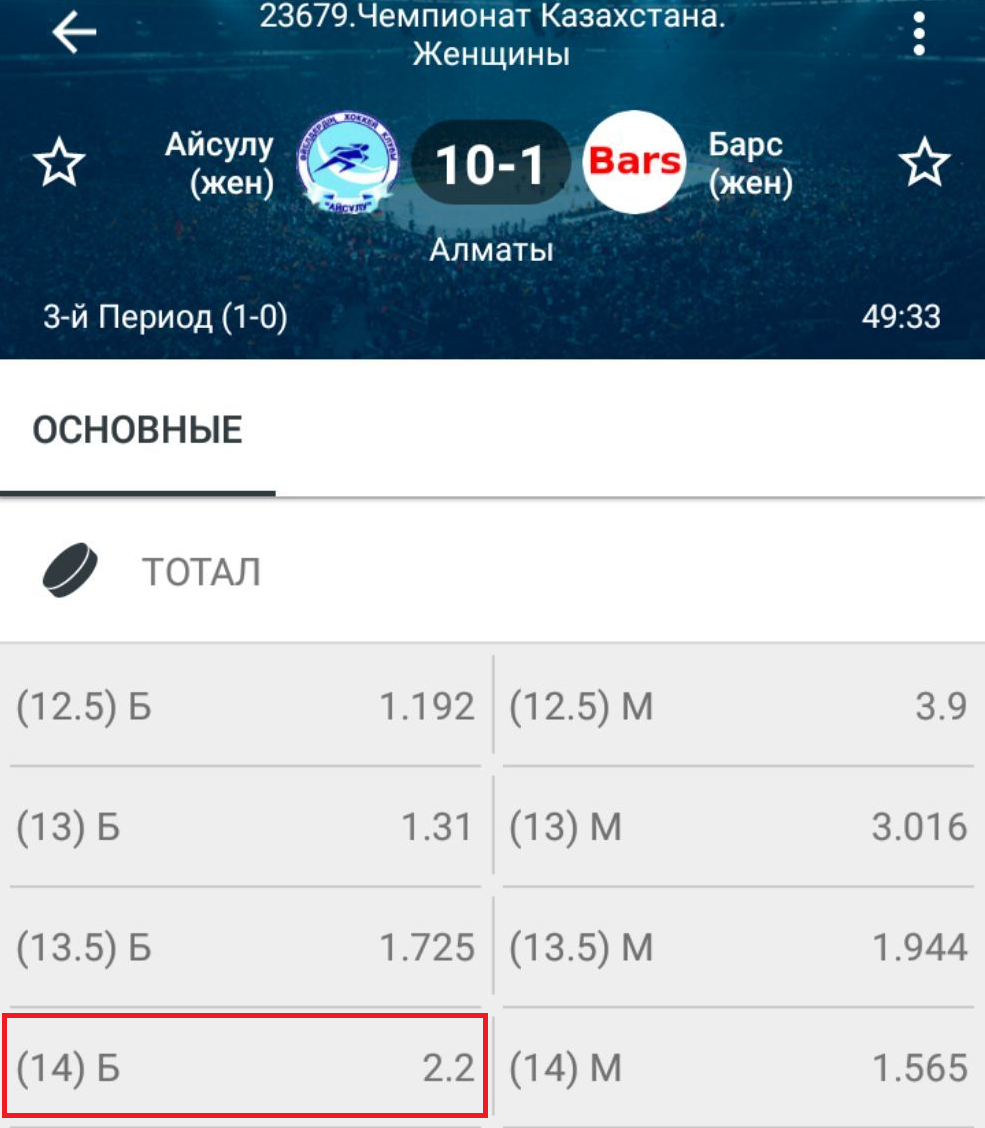This screenshot has width=985, height=1128.
Task: Choose (13.5) М at 1.944
Action: pyautogui.click(x=738, y=947)
